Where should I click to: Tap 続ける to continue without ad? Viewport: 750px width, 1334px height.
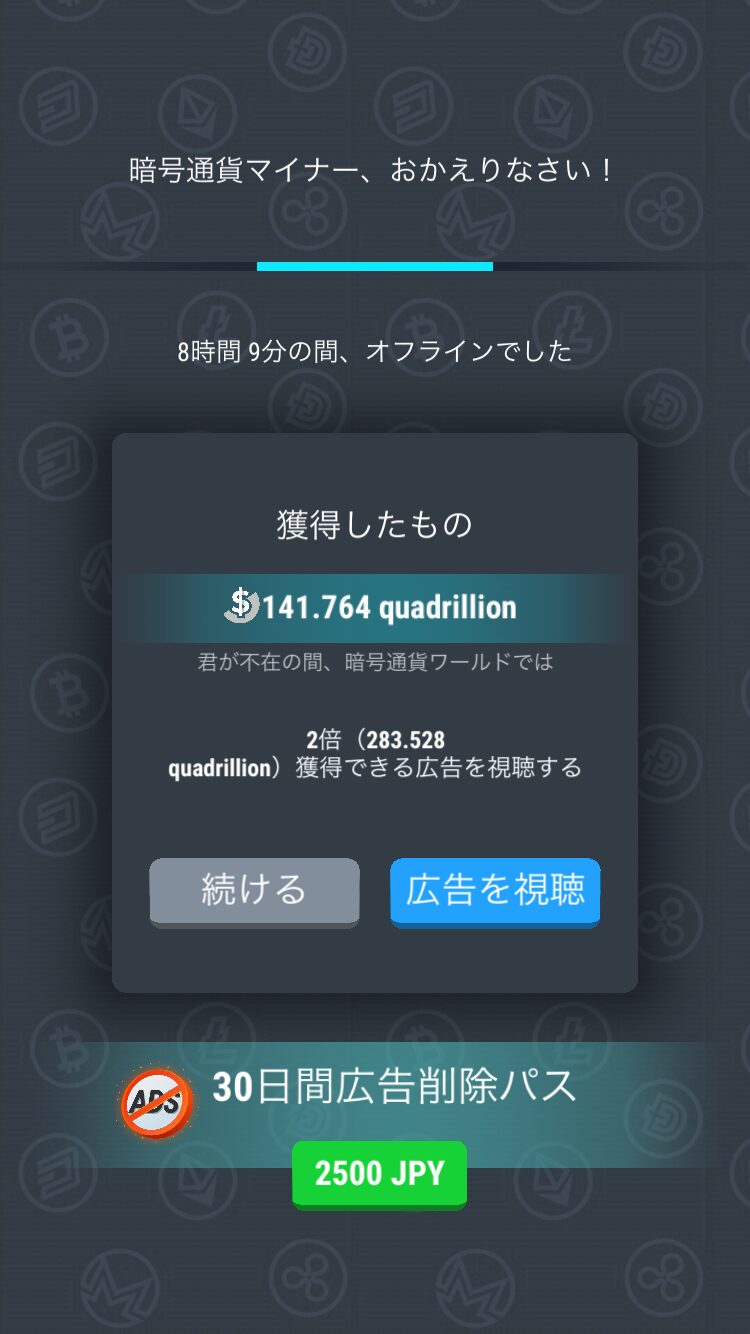pyautogui.click(x=254, y=890)
